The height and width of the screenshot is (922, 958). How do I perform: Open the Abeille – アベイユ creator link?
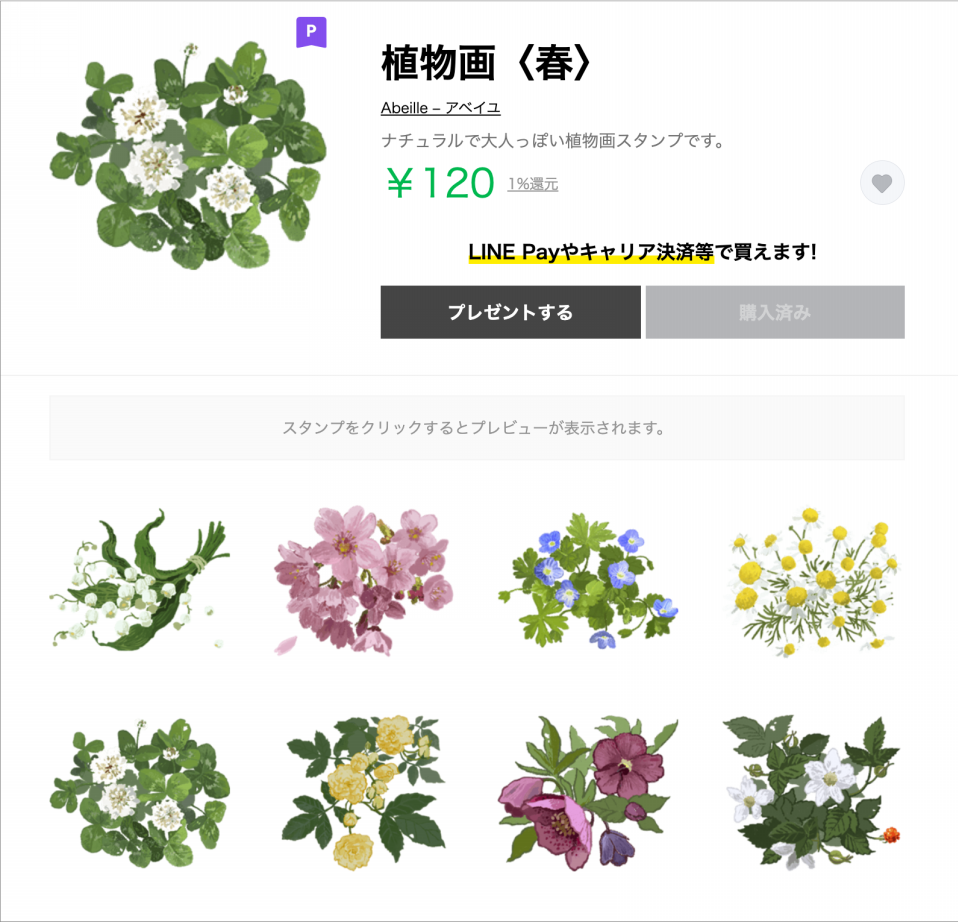[x=440, y=108]
